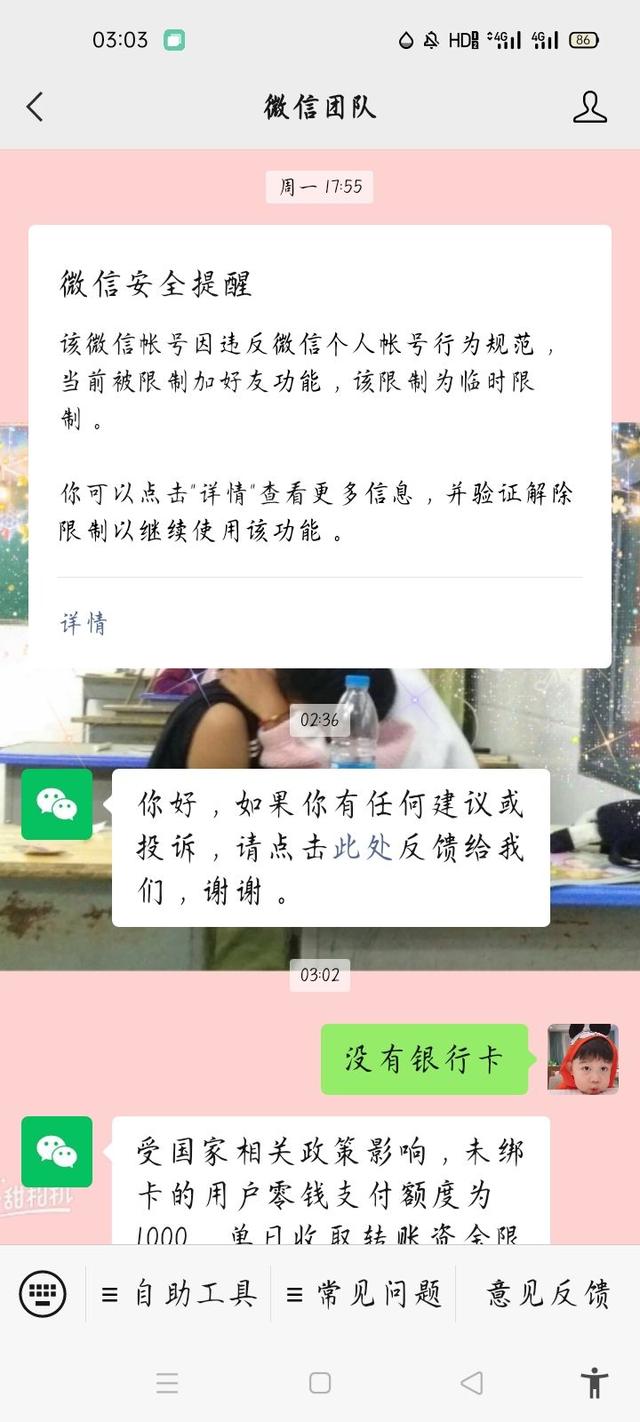Screen dimensions: 640x1422
Task: Tap the system back triangle
Action: click(x=471, y=1383)
